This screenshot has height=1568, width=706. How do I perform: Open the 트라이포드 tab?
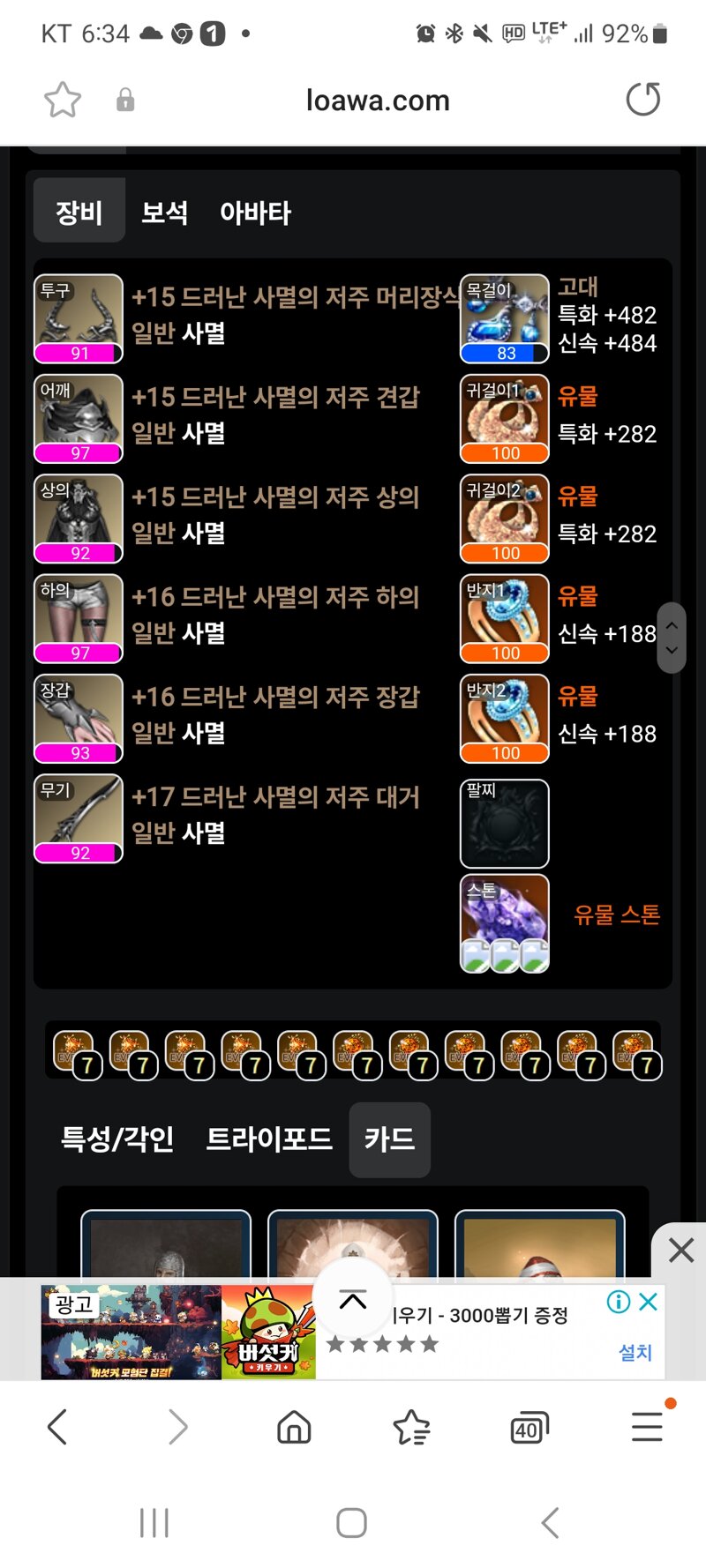point(269,1139)
